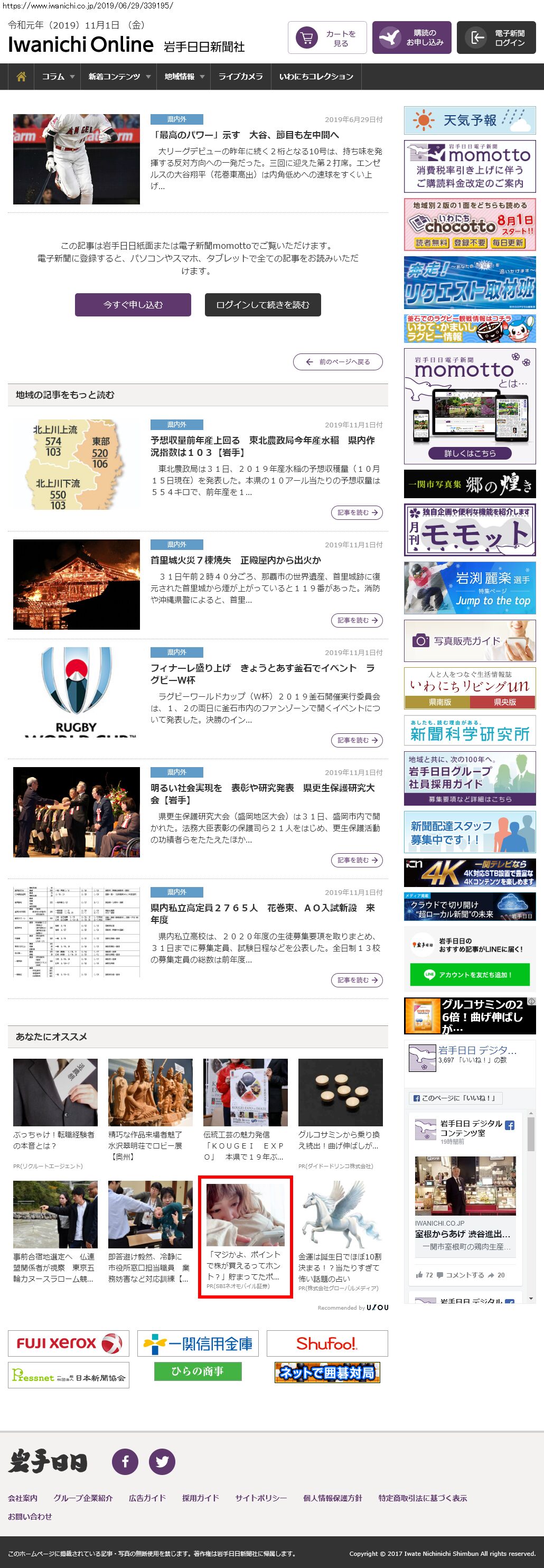The image size is (544, 1568).
Task: Open 購読のお申し込み subscription button
Action: pos(411,38)
